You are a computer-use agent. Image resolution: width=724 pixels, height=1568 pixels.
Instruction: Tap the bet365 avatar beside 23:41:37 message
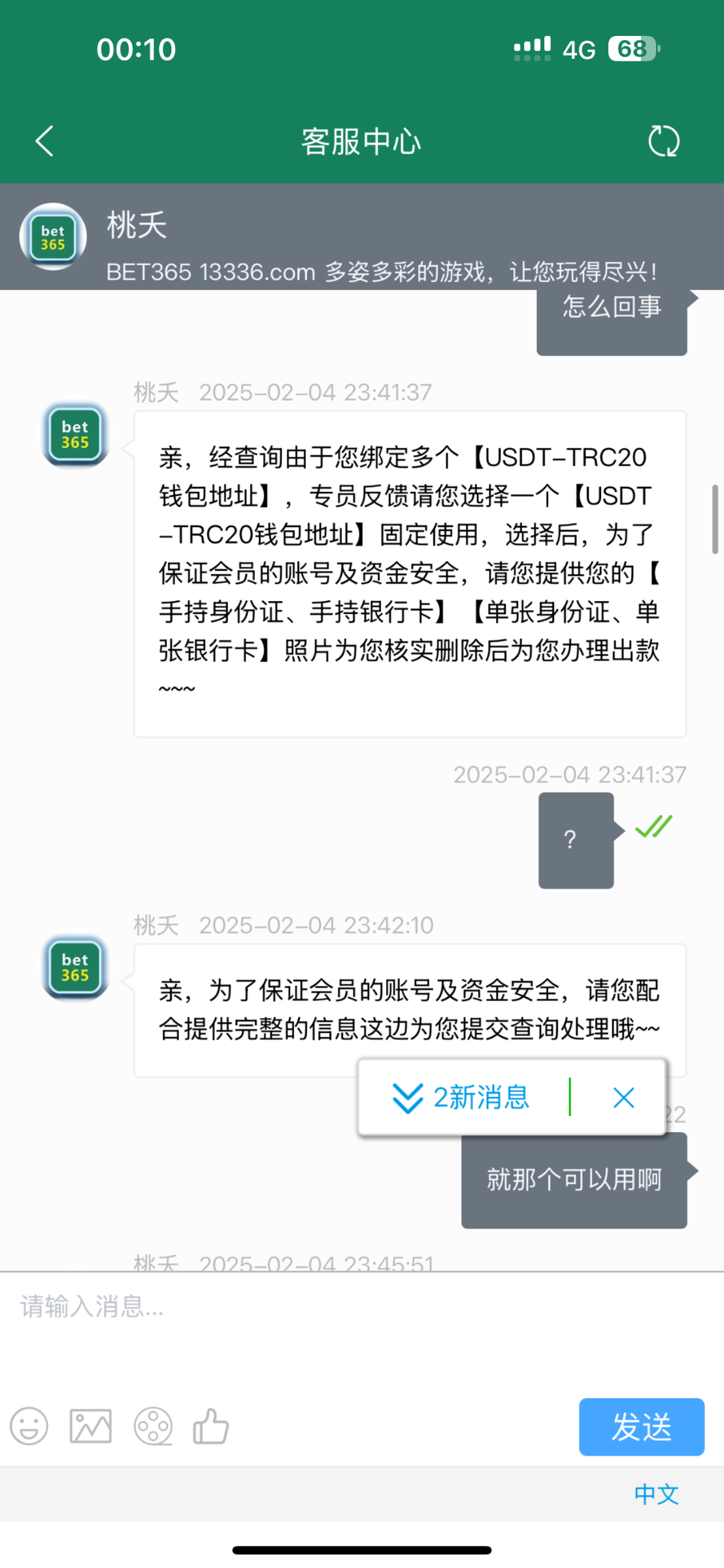pos(74,436)
